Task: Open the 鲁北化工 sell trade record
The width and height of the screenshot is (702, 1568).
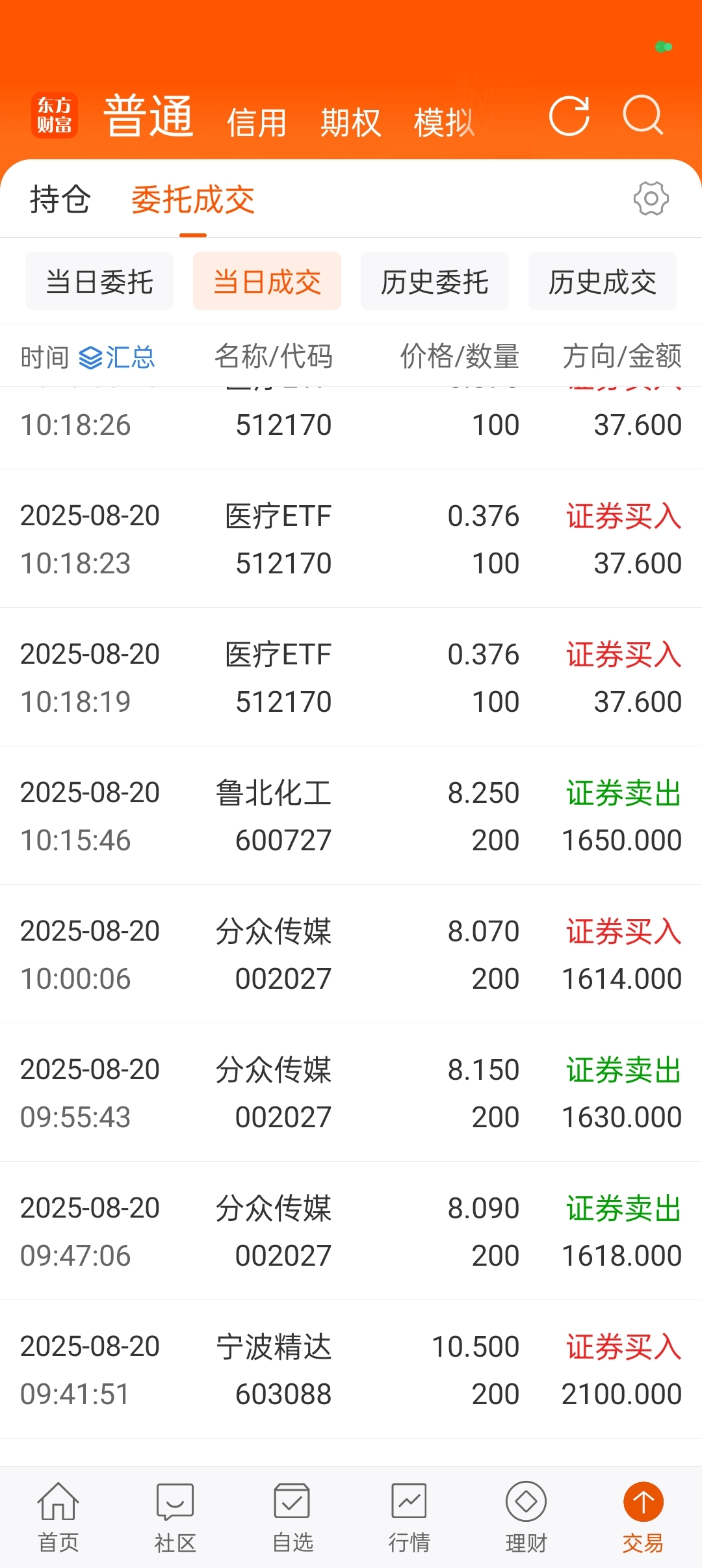Action: pyautogui.click(x=351, y=815)
